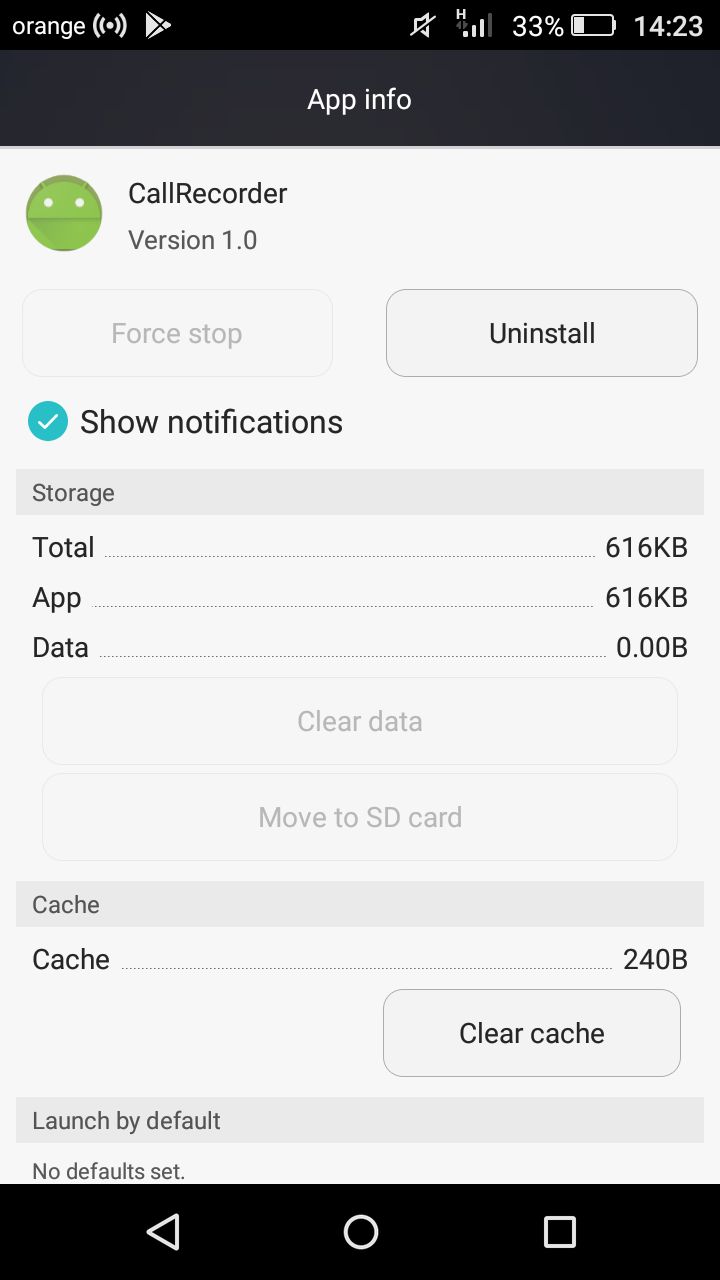Open recent apps overview

click(x=559, y=1232)
